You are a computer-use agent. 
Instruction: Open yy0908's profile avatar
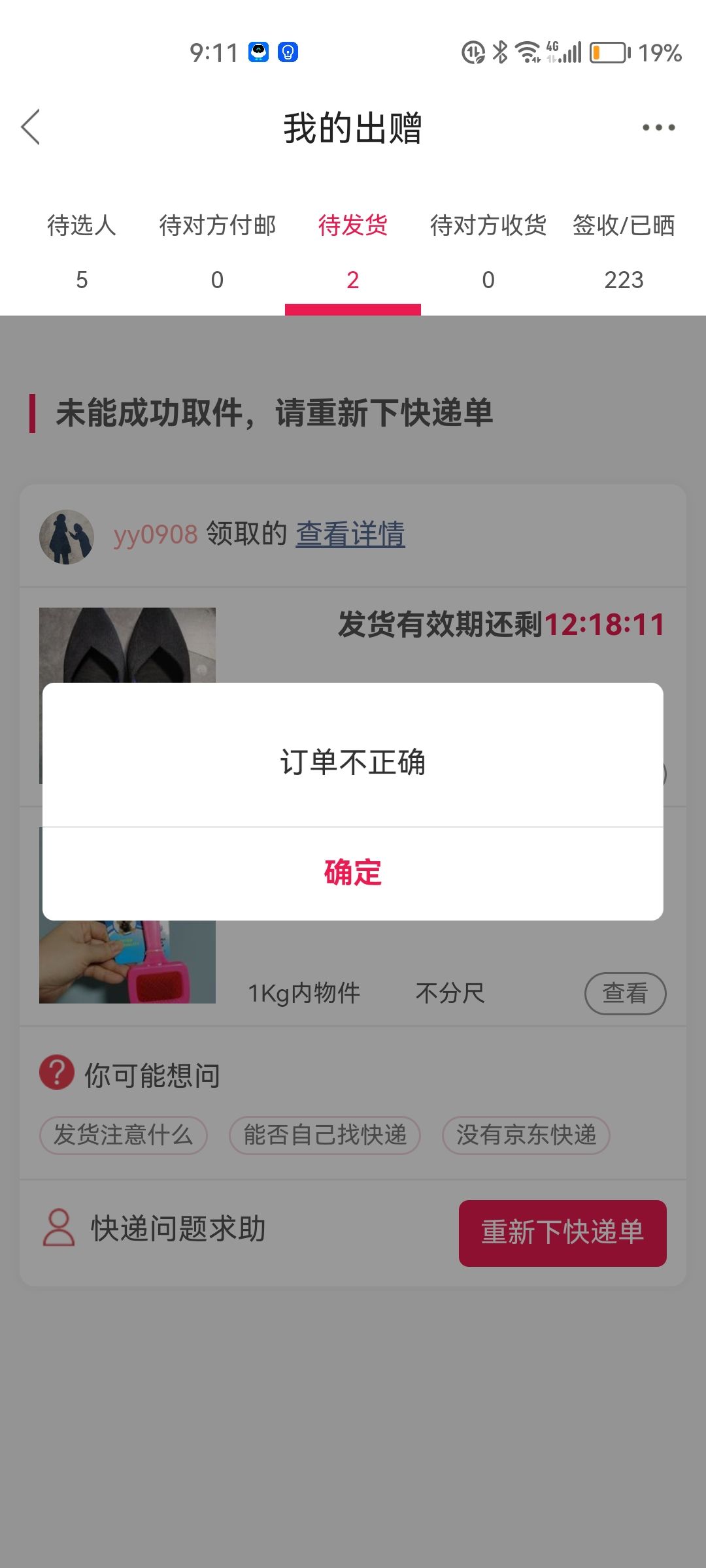click(67, 536)
